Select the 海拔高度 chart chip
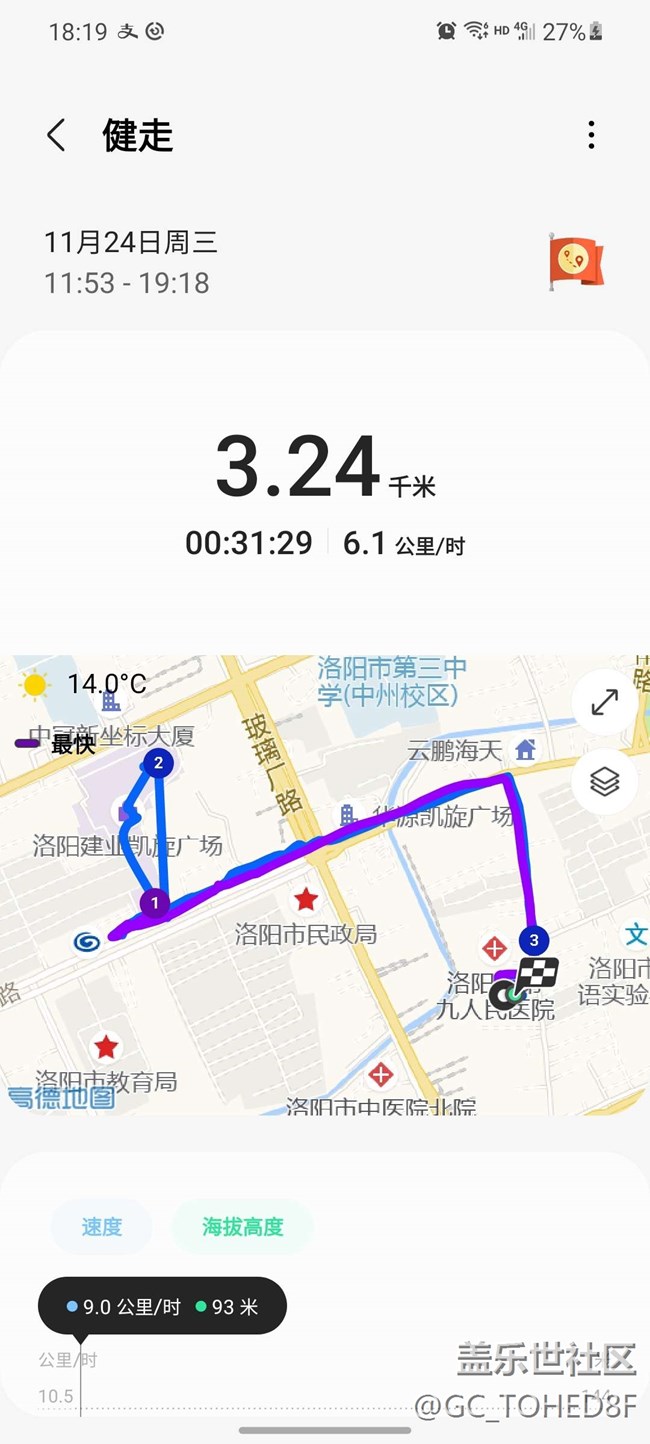The height and width of the screenshot is (1444, 650). (x=243, y=1226)
